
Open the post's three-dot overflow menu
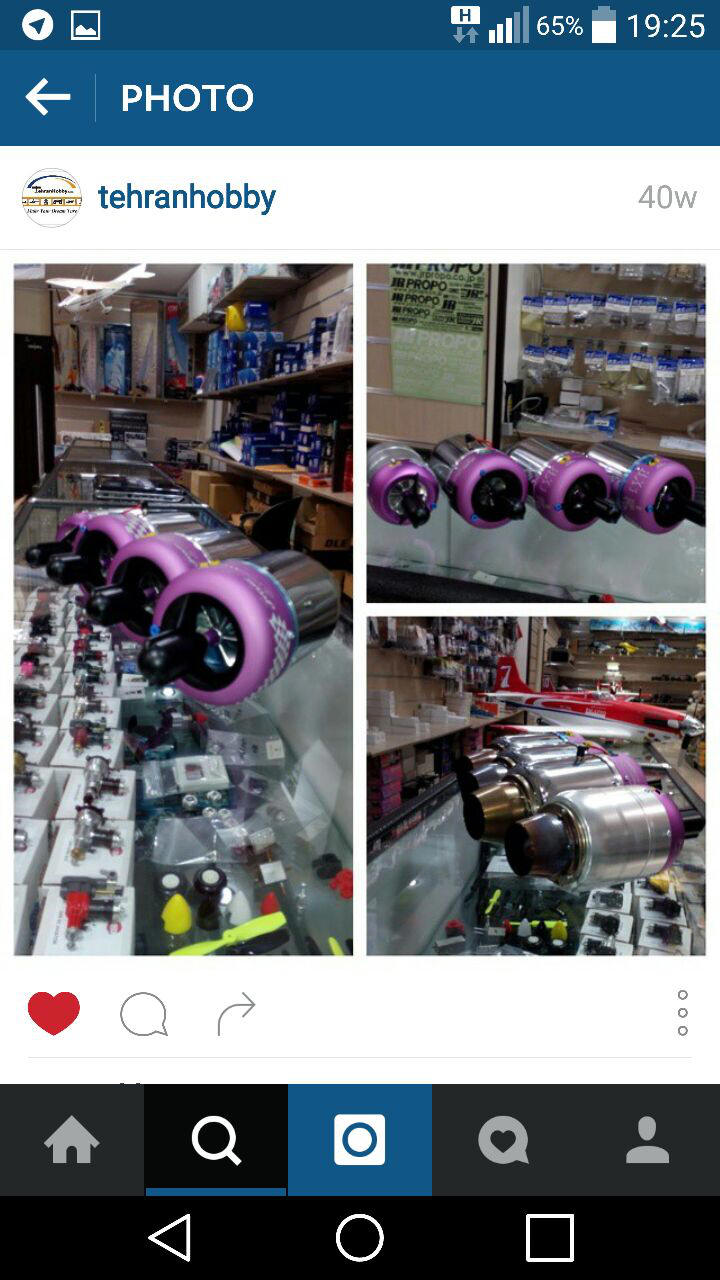682,1013
